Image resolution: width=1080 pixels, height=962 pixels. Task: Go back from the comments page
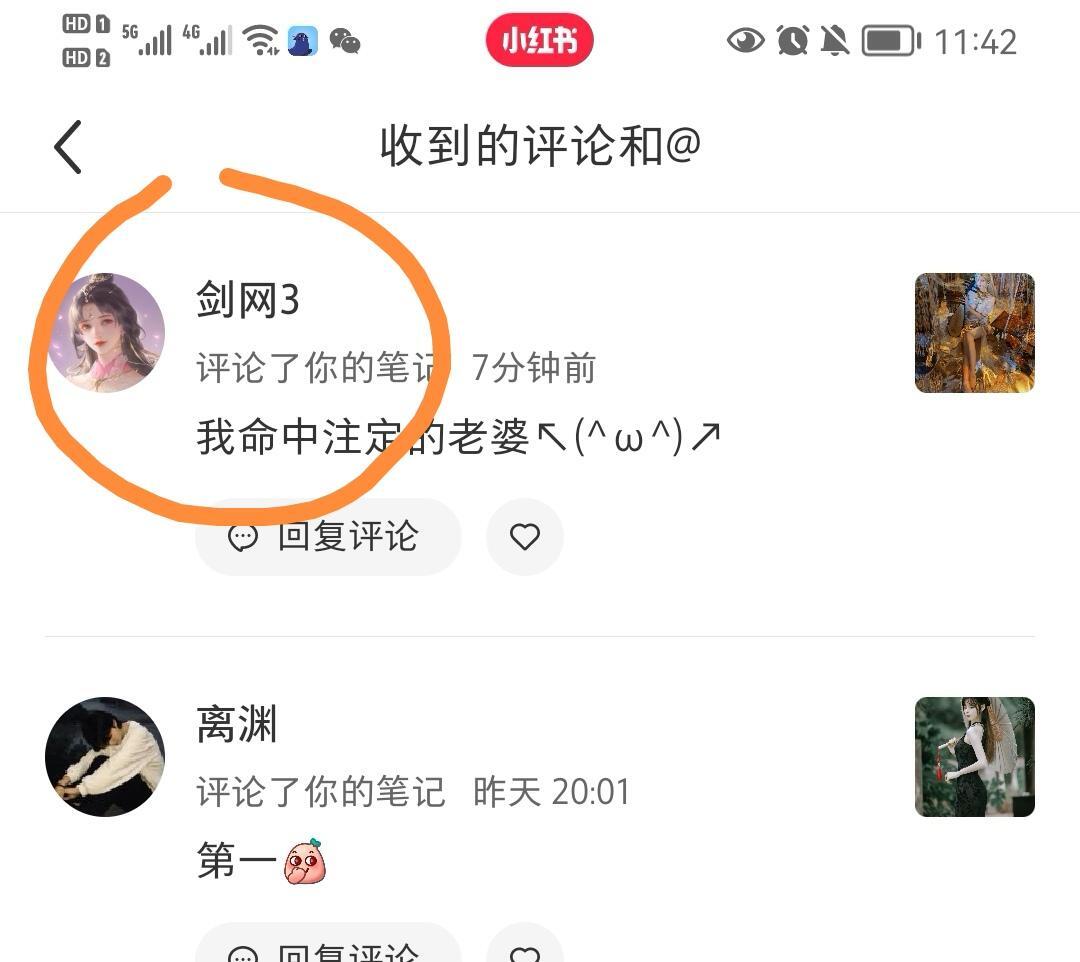click(68, 147)
